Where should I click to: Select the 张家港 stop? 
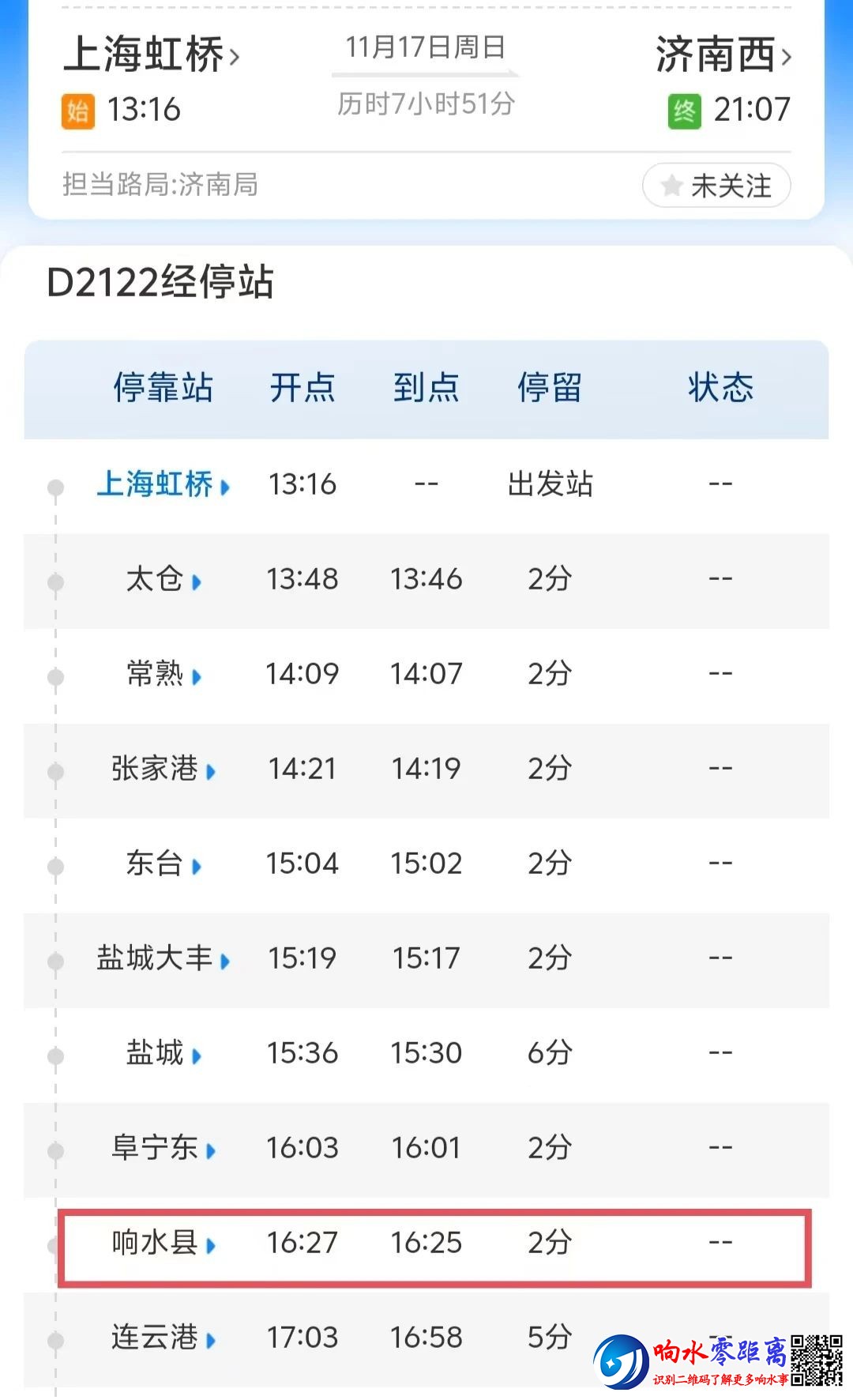(163, 769)
